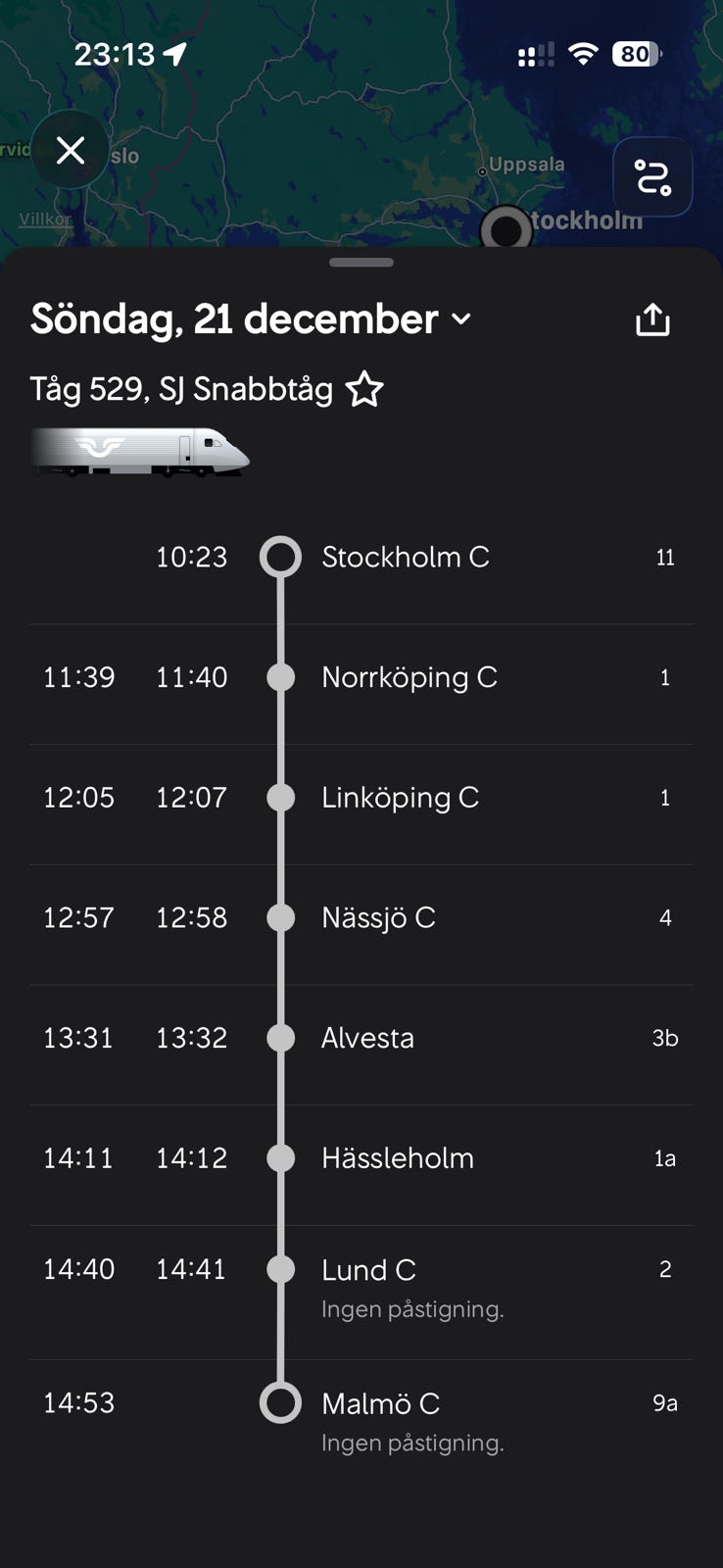Tap the Linköping C station row
The height and width of the screenshot is (1568, 723).
click(361, 798)
